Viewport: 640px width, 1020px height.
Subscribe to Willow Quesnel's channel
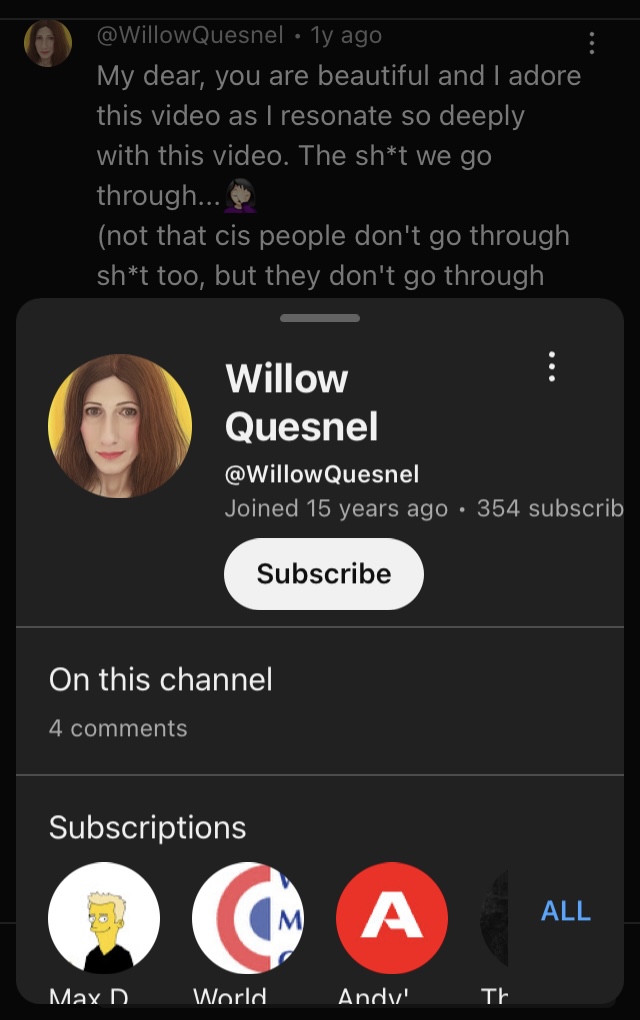pos(323,574)
